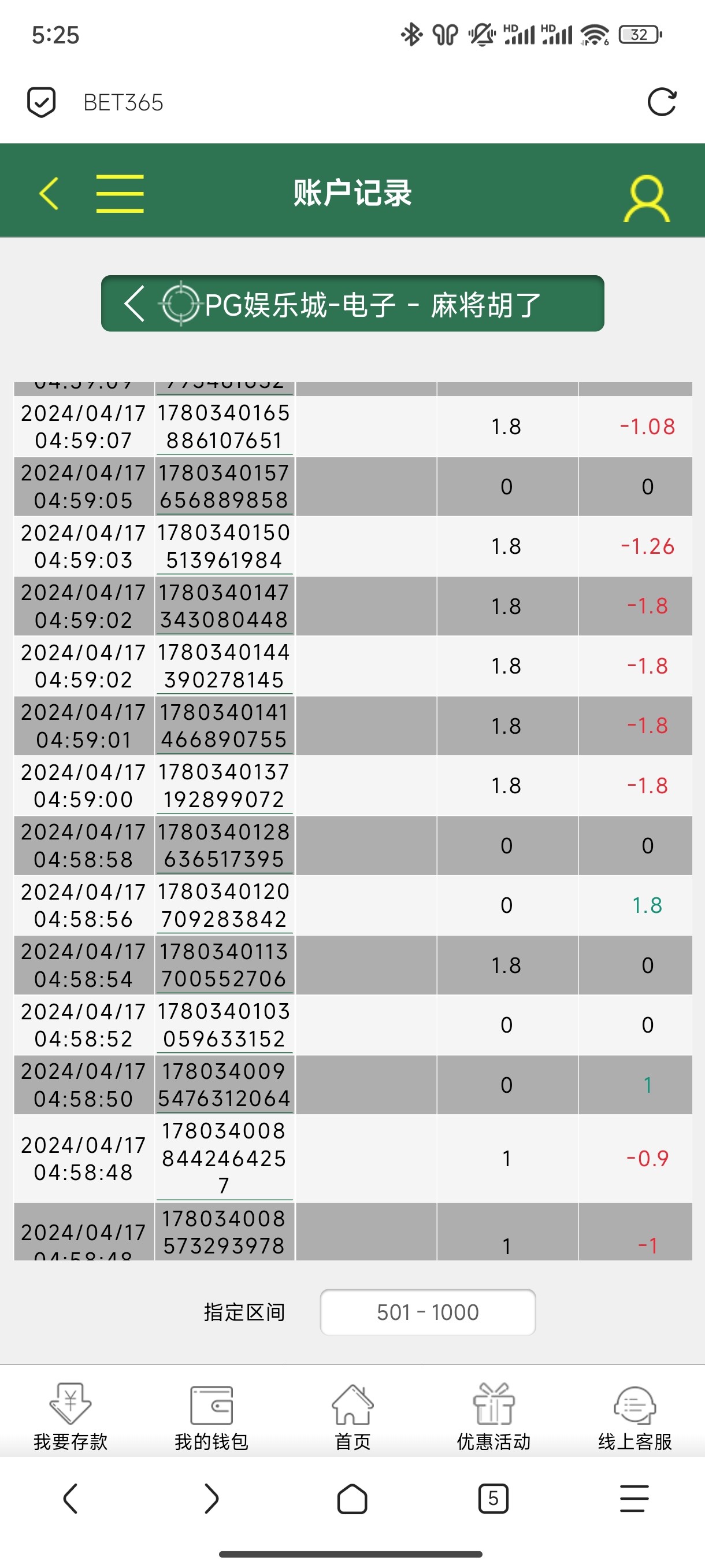This screenshot has height=1568, width=705.
Task: Open bet record 1780340120709283842
Action: 224,905
